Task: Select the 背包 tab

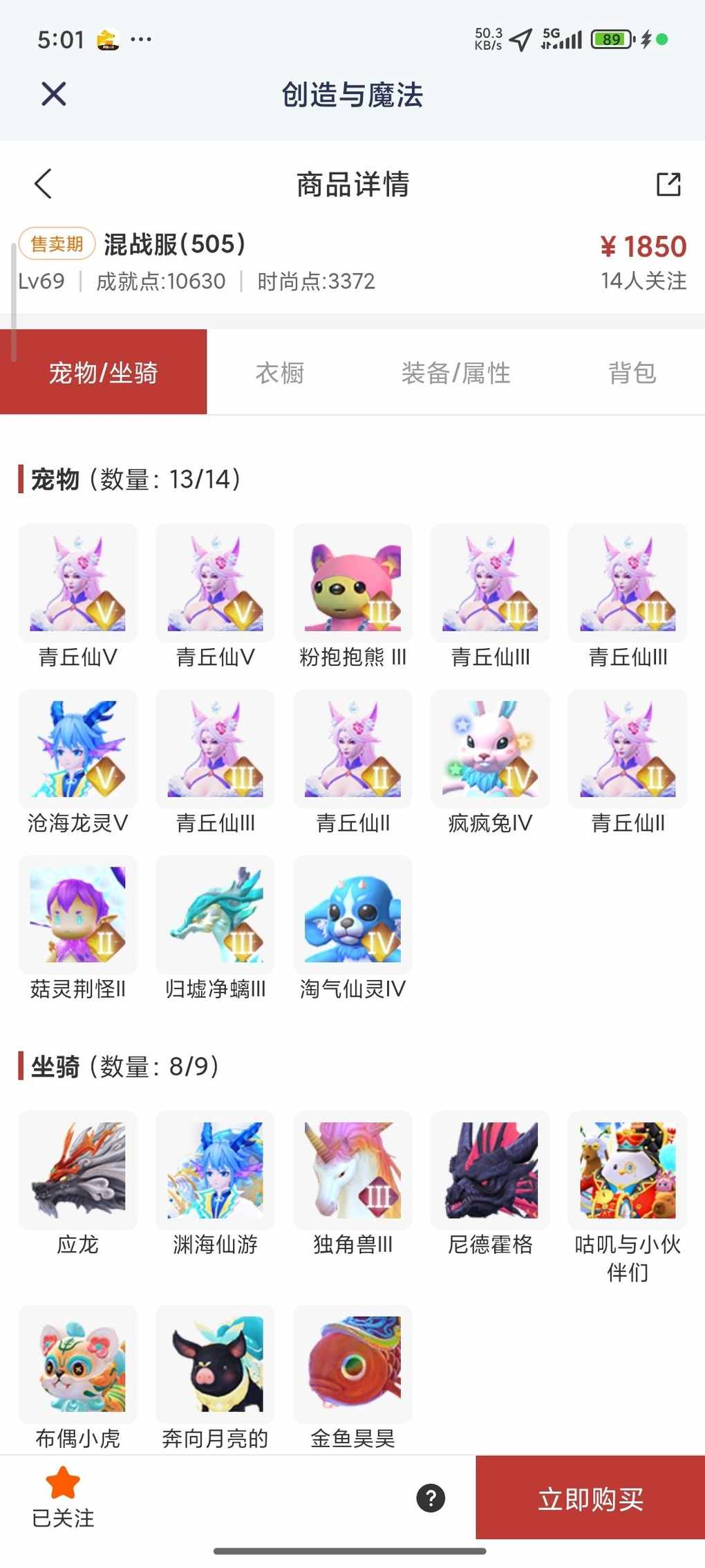Action: point(632,373)
